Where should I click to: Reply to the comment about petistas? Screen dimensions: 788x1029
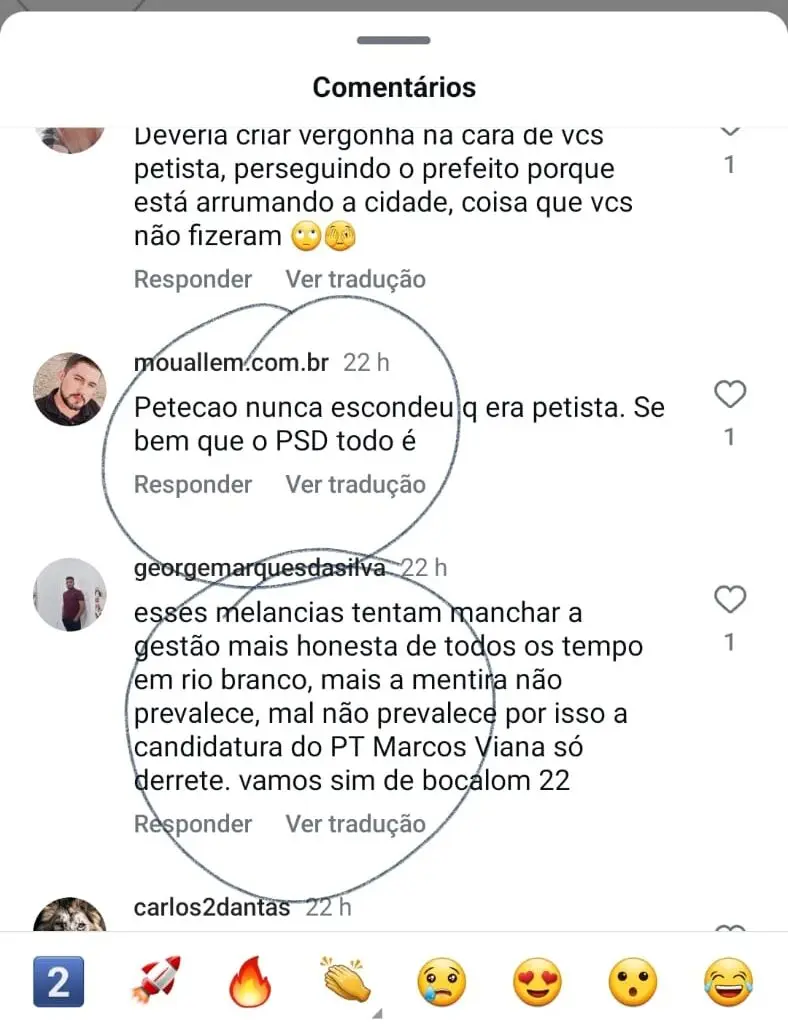click(x=193, y=279)
